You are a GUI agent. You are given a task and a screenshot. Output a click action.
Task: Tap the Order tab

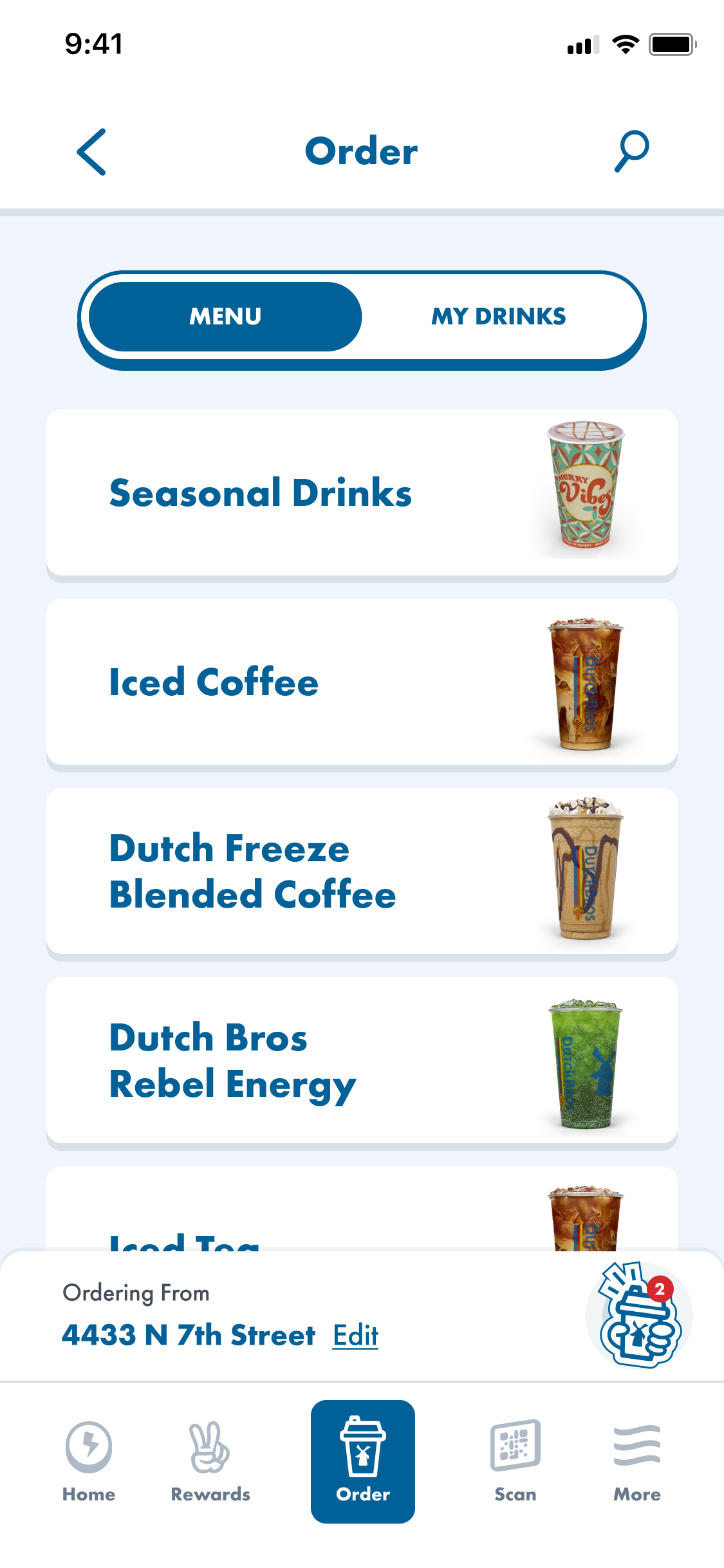[x=363, y=1461]
